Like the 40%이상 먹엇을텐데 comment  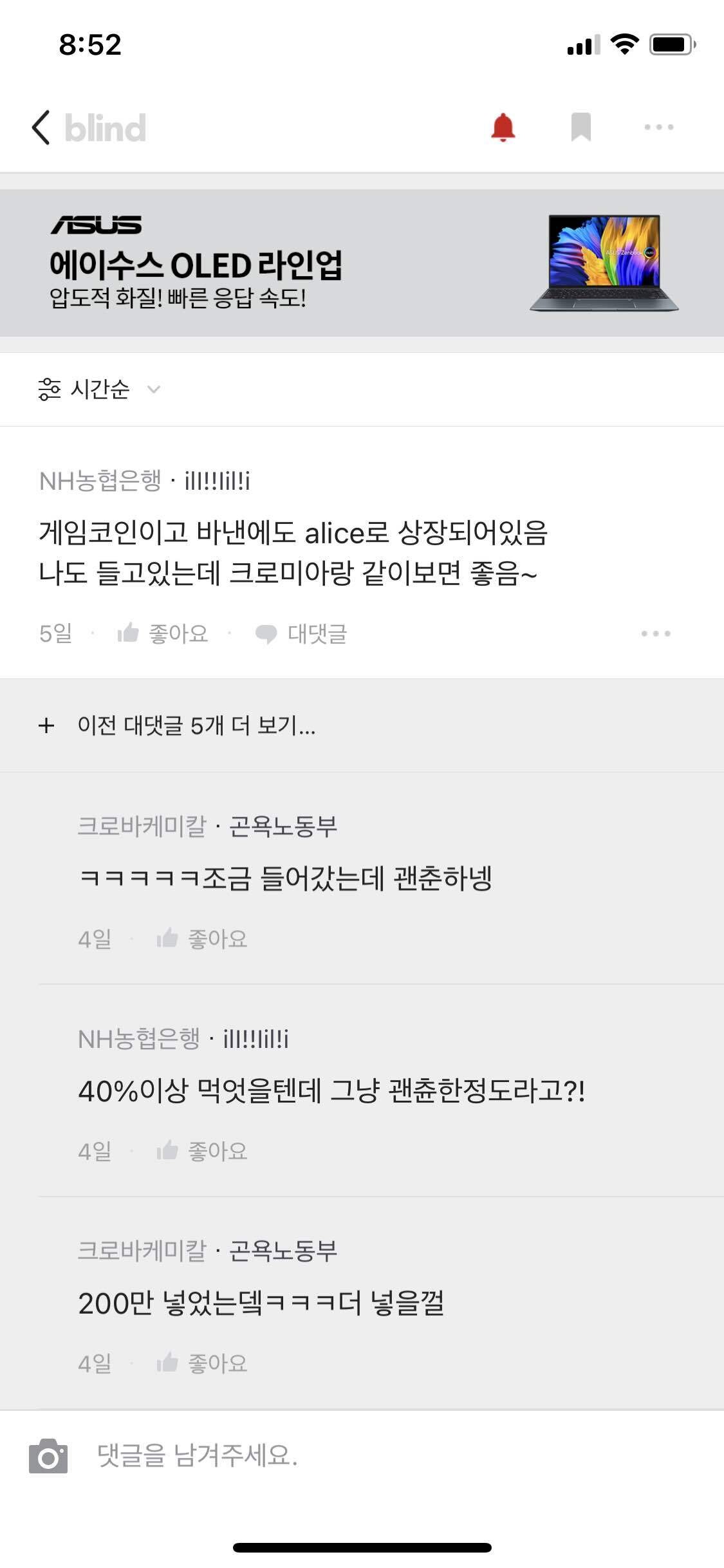[169, 1150]
